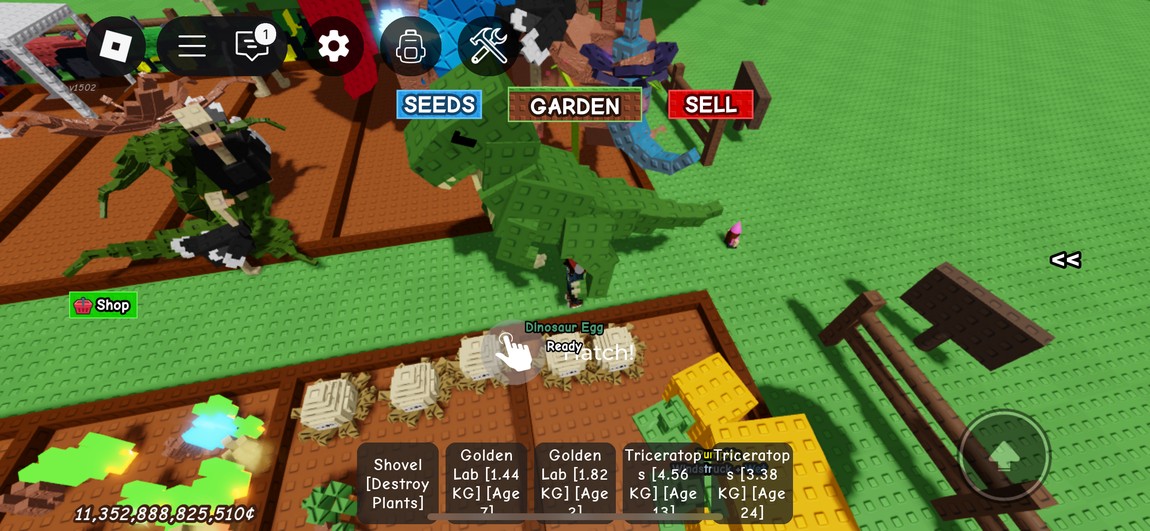The height and width of the screenshot is (531, 1150).
Task: Select Triceratops 4.56 KG slot
Action: click(x=663, y=483)
